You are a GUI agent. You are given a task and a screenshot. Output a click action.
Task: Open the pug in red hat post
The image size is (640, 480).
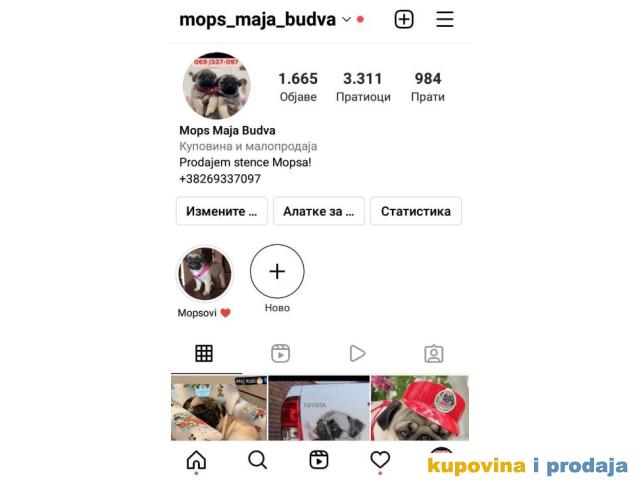click(x=419, y=408)
